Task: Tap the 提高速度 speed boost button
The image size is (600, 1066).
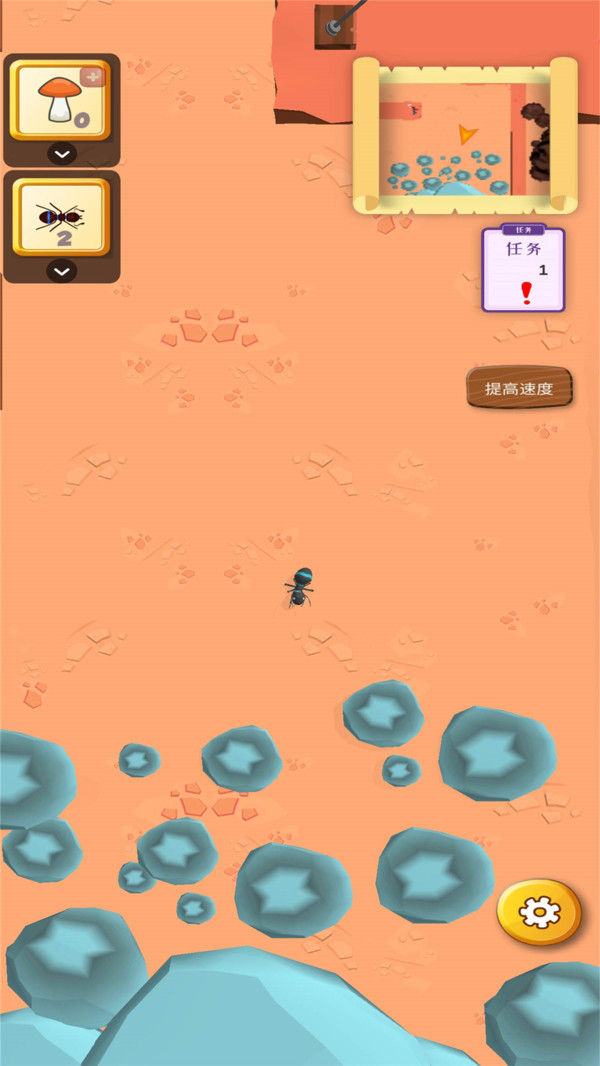Action: (x=519, y=388)
